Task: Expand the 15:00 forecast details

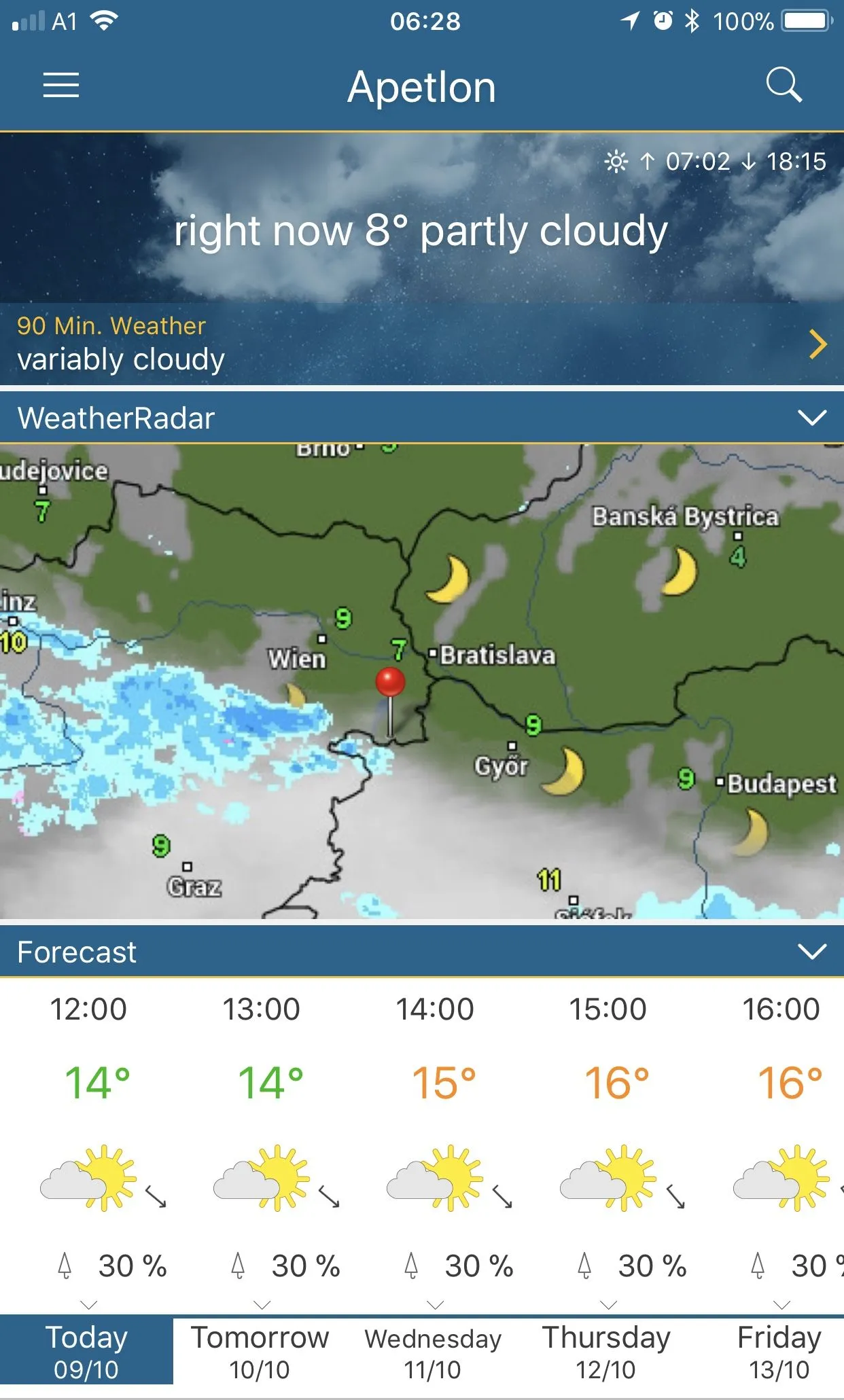Action: click(609, 1304)
